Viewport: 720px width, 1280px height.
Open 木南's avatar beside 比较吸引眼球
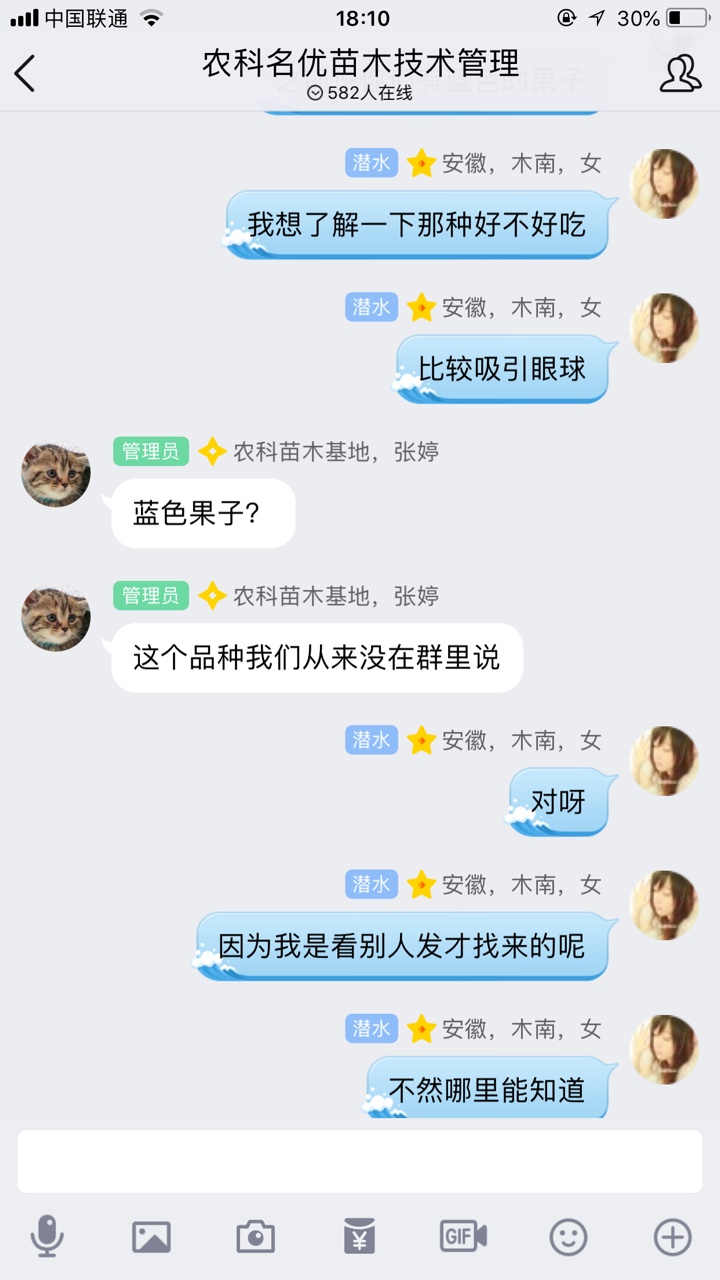664,328
